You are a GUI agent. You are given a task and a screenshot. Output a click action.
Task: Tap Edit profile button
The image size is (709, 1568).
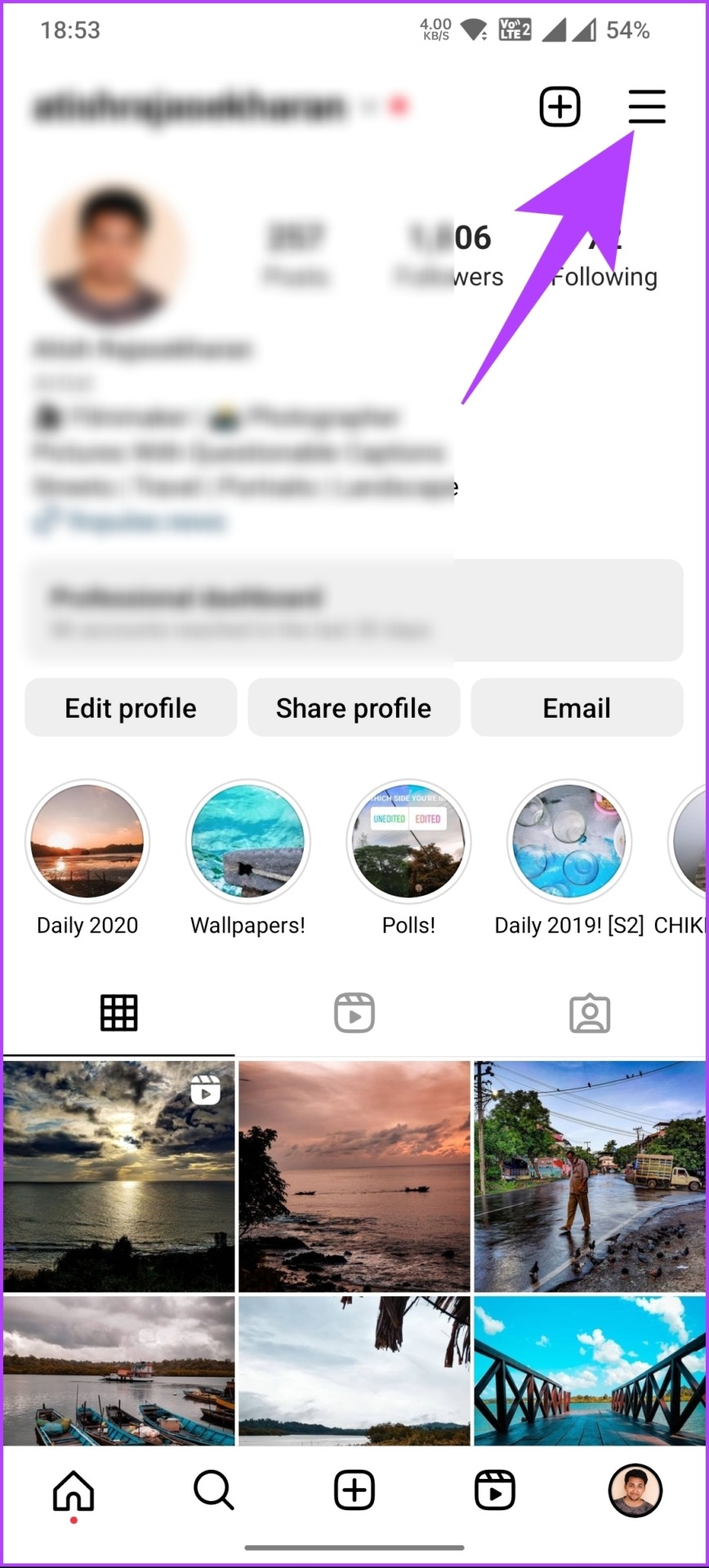(131, 707)
